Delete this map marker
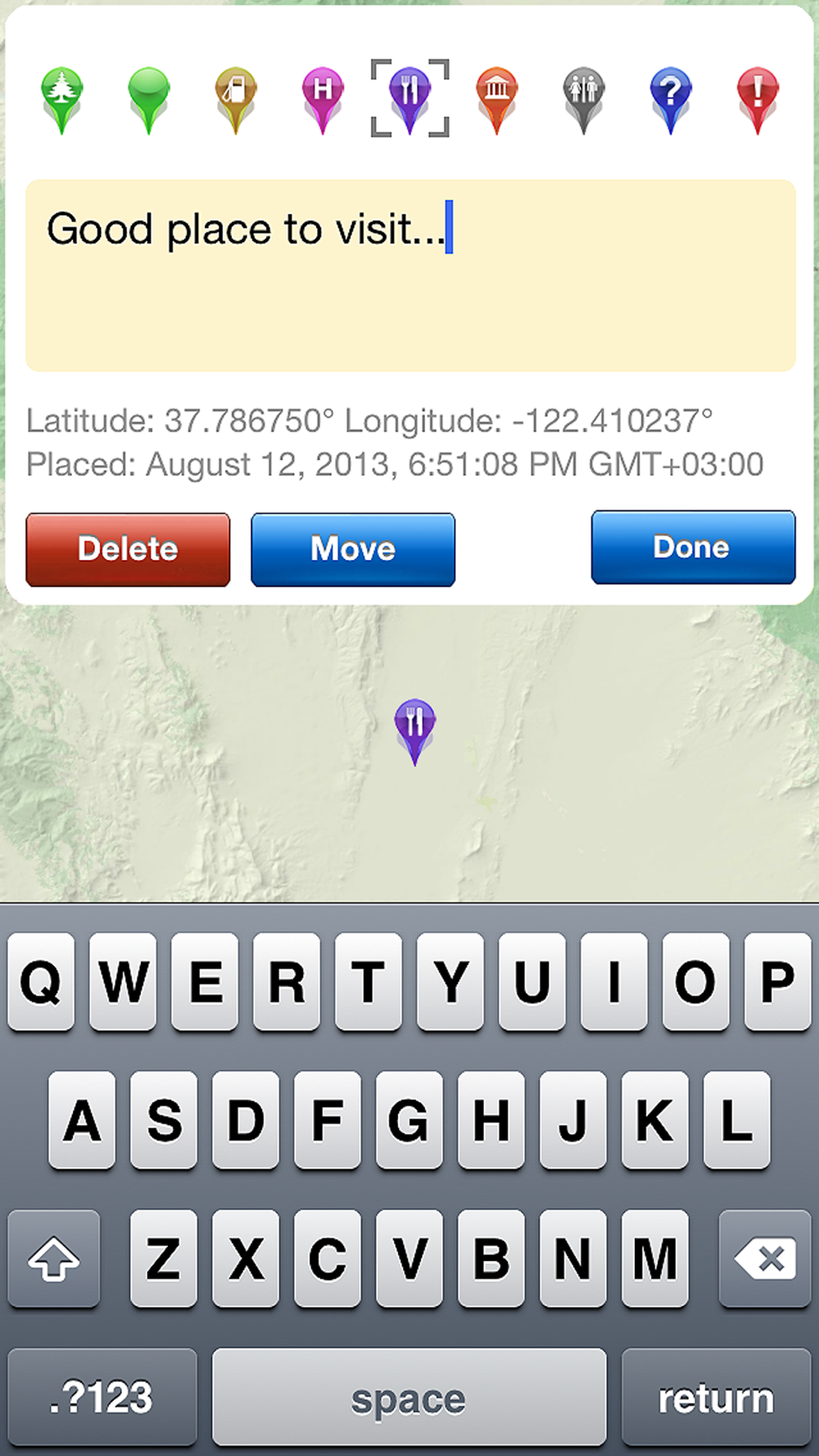 pyautogui.click(x=128, y=549)
